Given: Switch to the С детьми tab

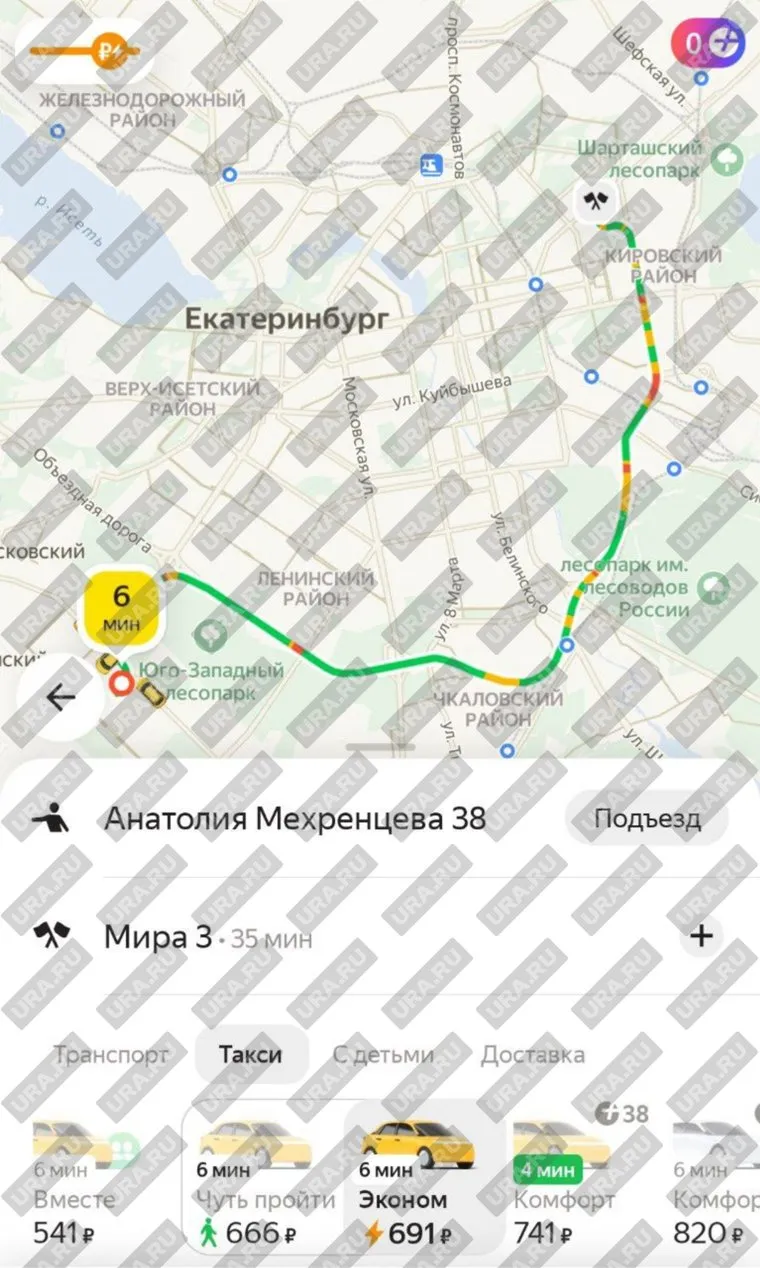Looking at the screenshot, I should 383,1054.
